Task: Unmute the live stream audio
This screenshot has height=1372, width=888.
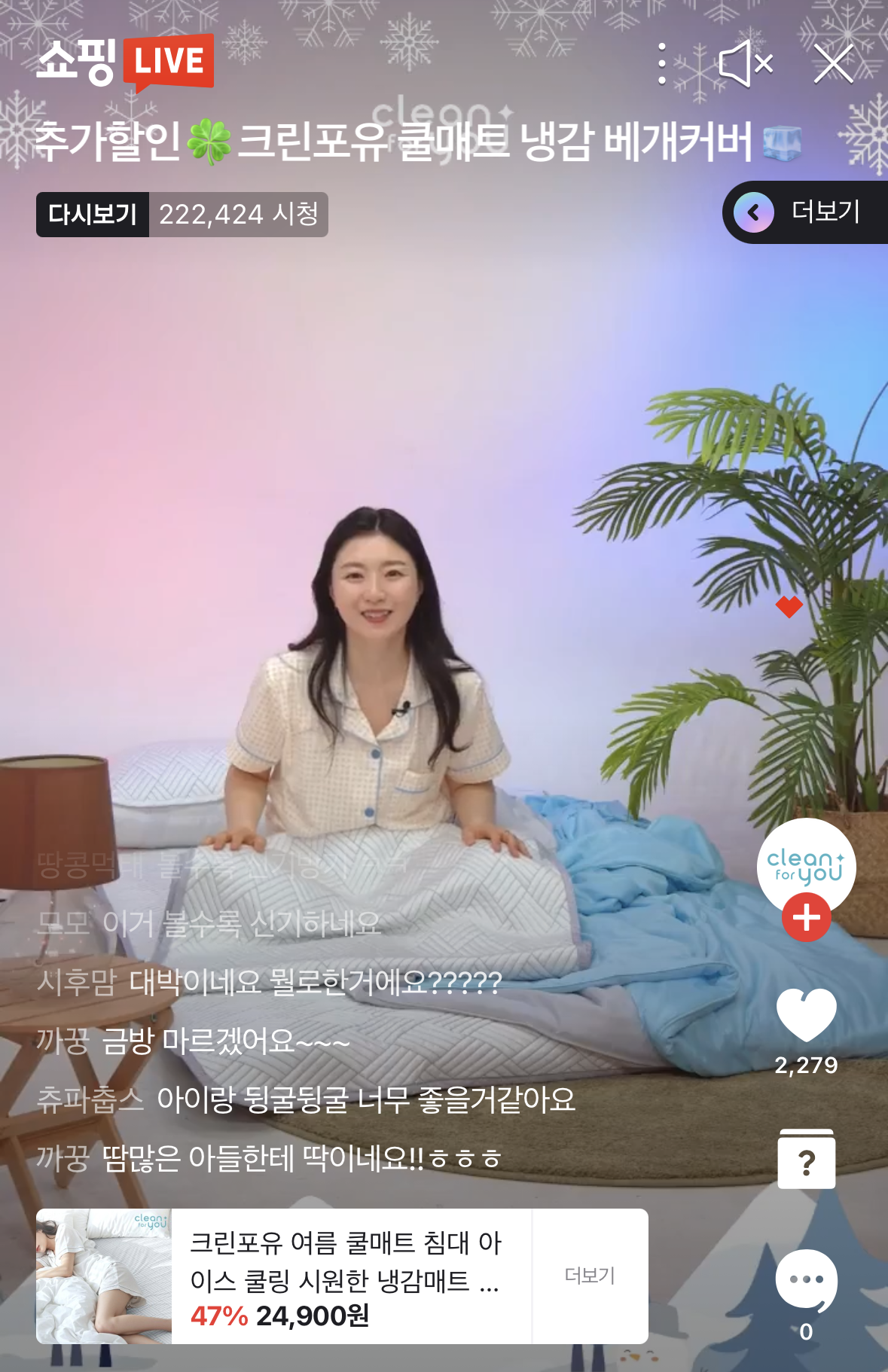Action: click(744, 64)
